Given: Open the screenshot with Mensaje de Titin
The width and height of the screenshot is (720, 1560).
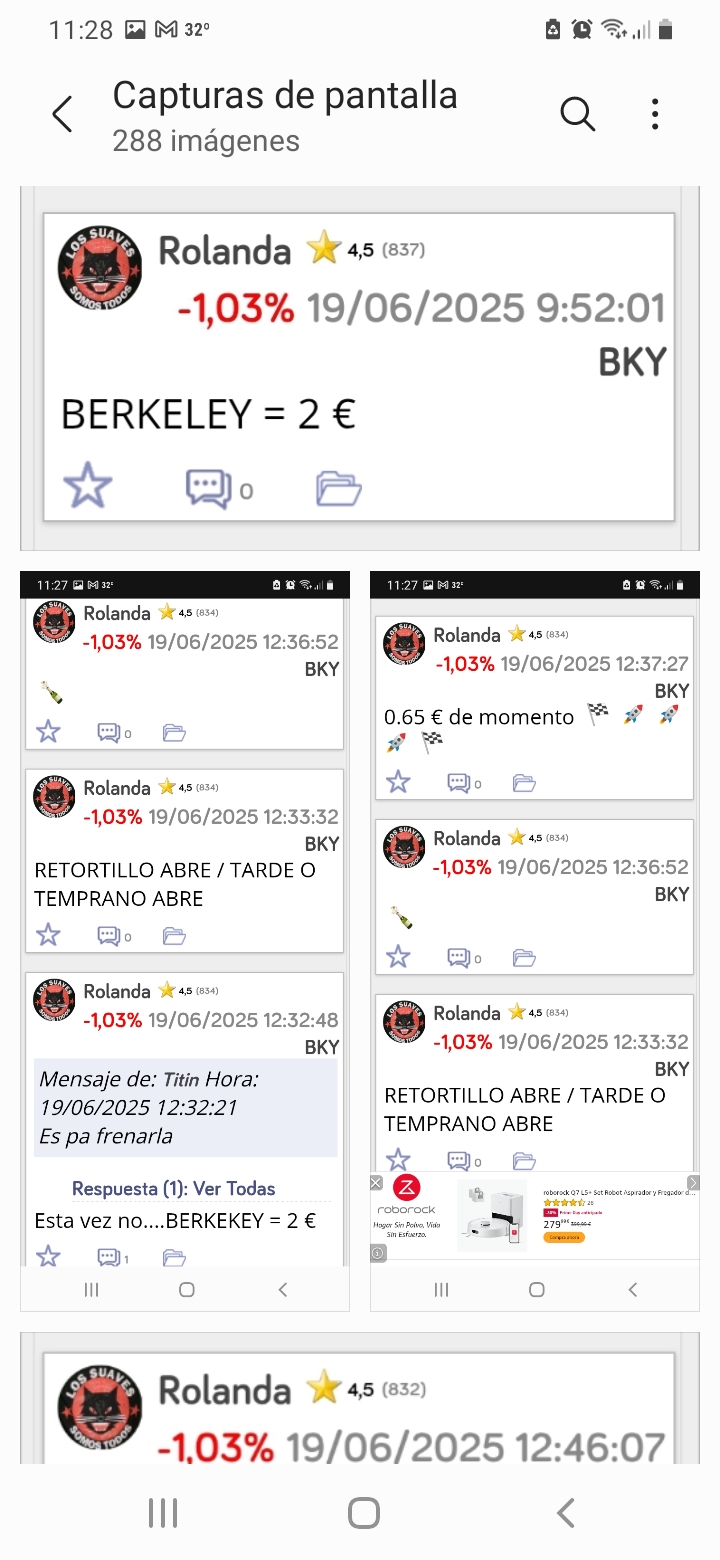Looking at the screenshot, I should tap(185, 941).
